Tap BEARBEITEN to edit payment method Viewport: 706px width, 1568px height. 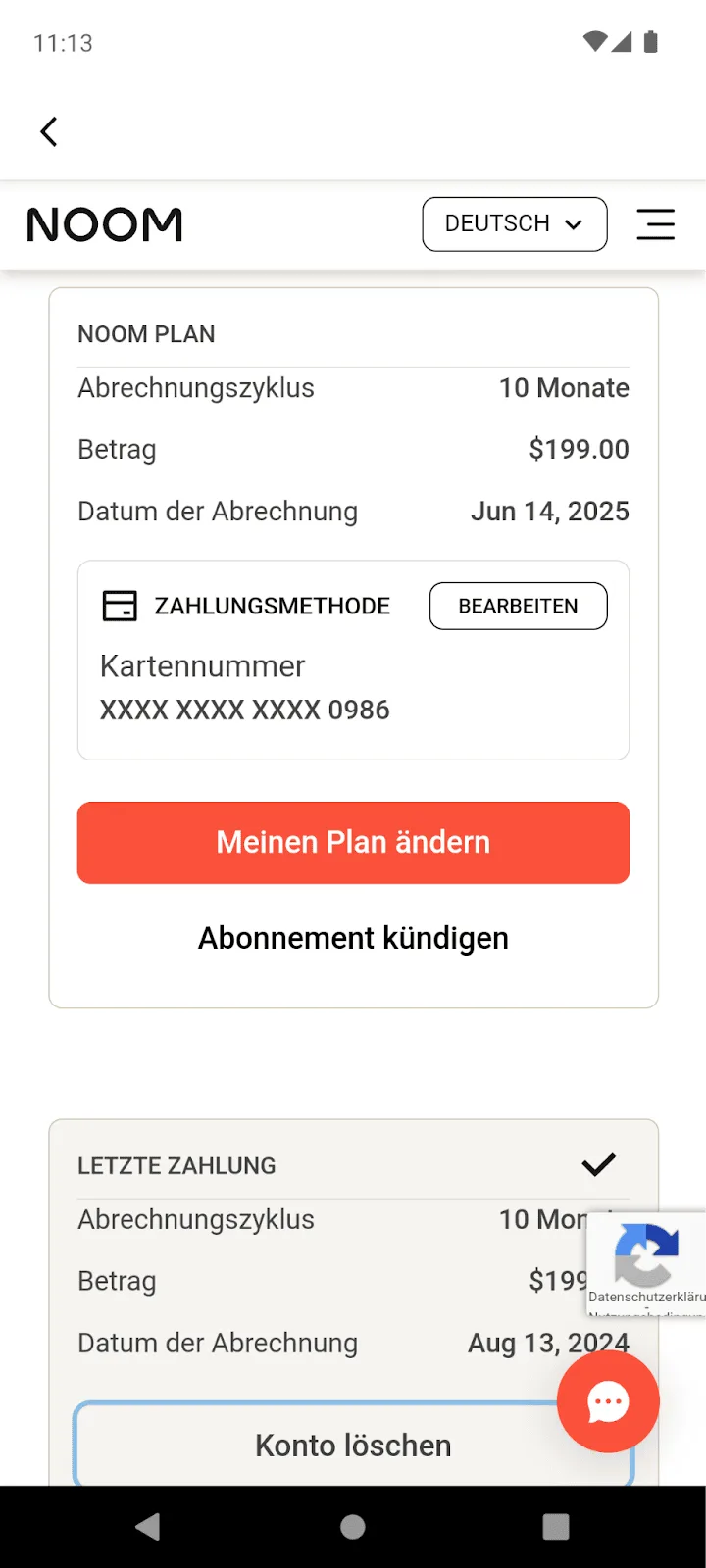coord(518,606)
